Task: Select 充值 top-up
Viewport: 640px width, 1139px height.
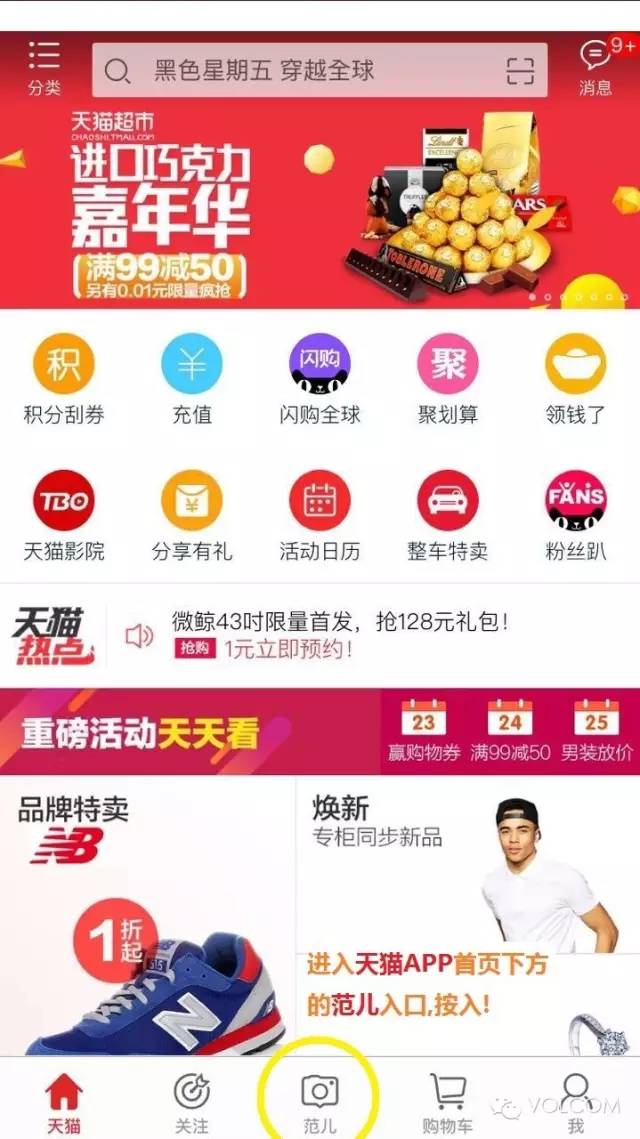Action: 192,380
